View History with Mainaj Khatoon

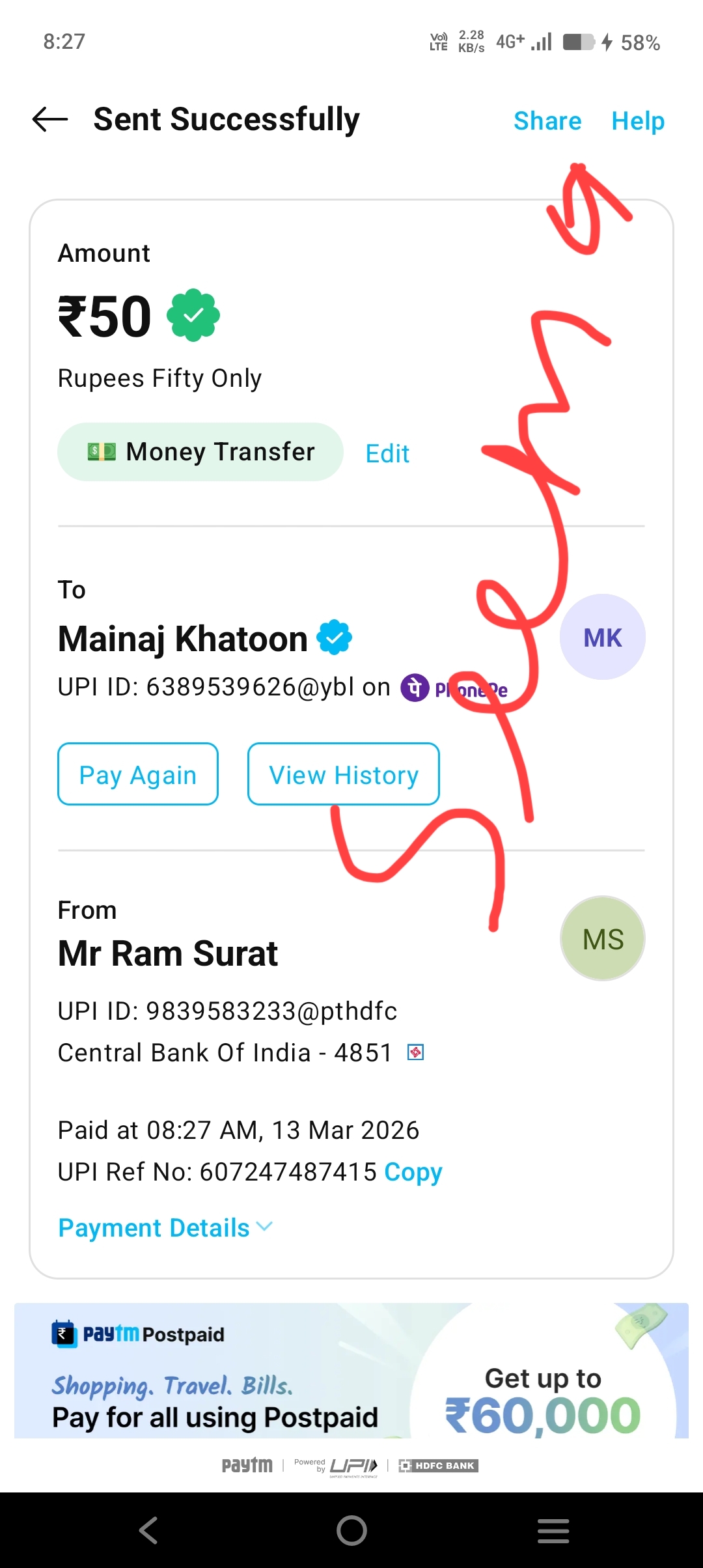click(343, 774)
